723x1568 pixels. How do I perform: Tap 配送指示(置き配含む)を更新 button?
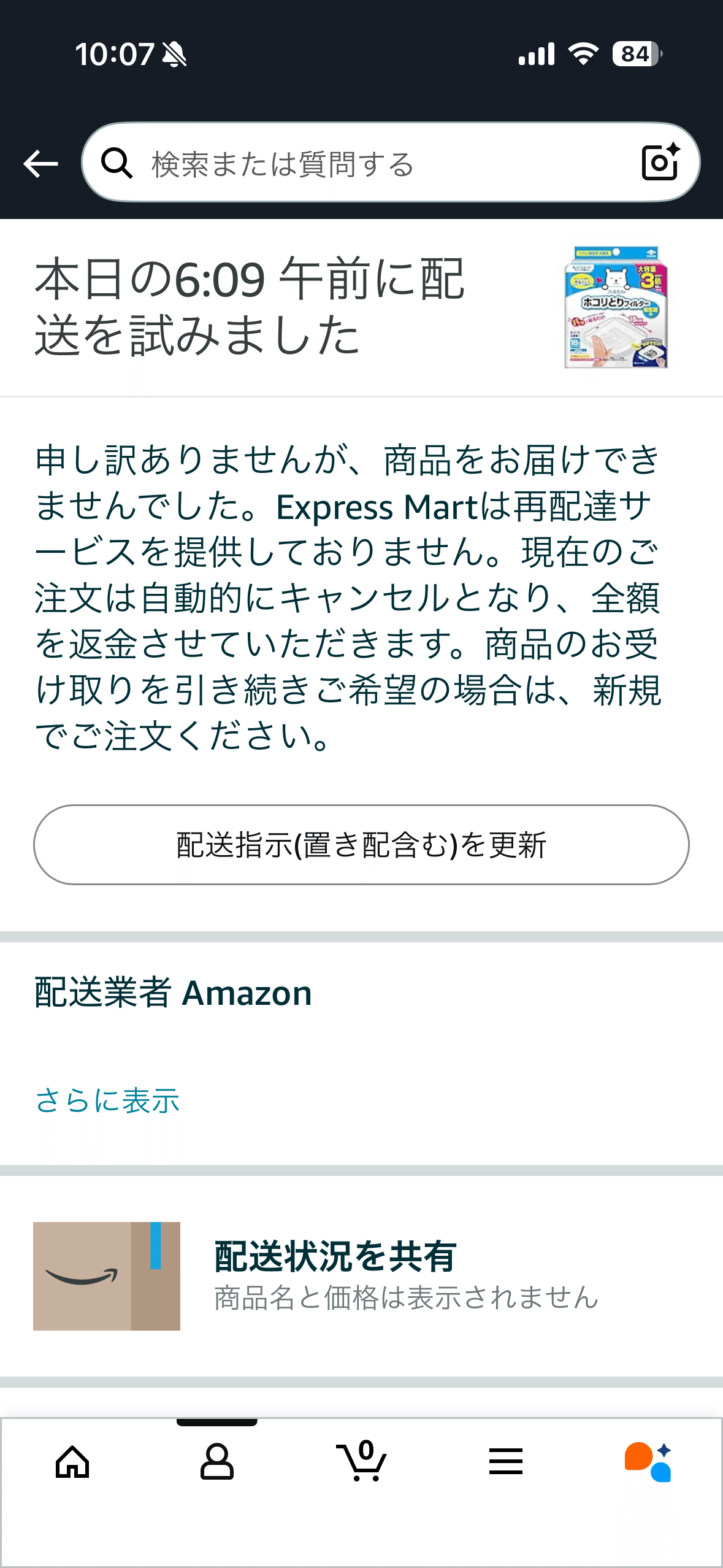click(361, 845)
